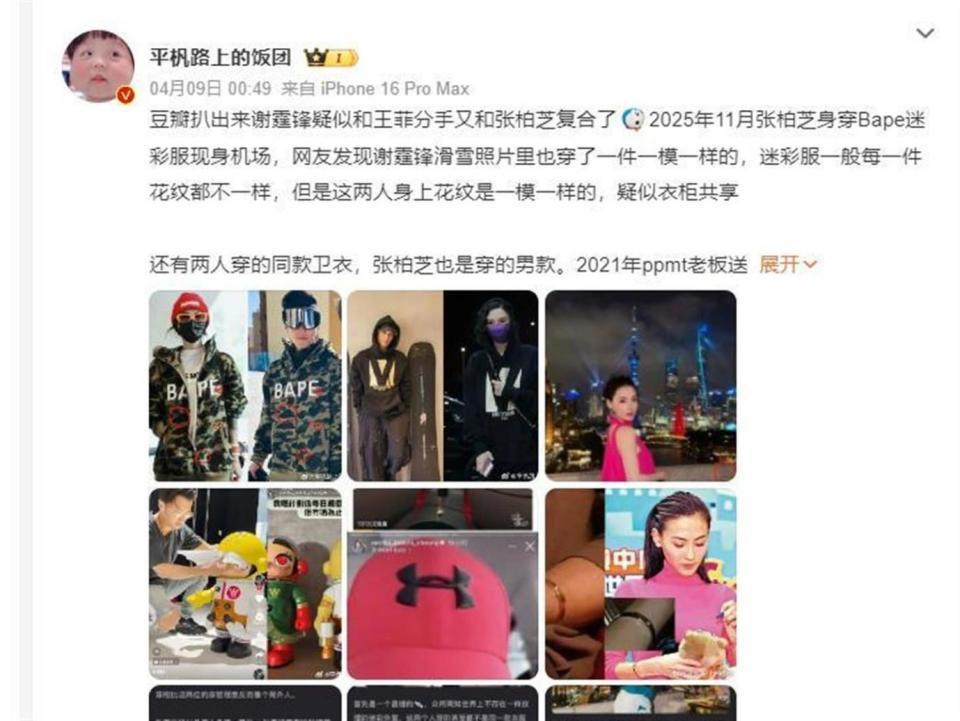Open the woman in pink holding phone photo
The image size is (960, 721).
pos(640,584)
